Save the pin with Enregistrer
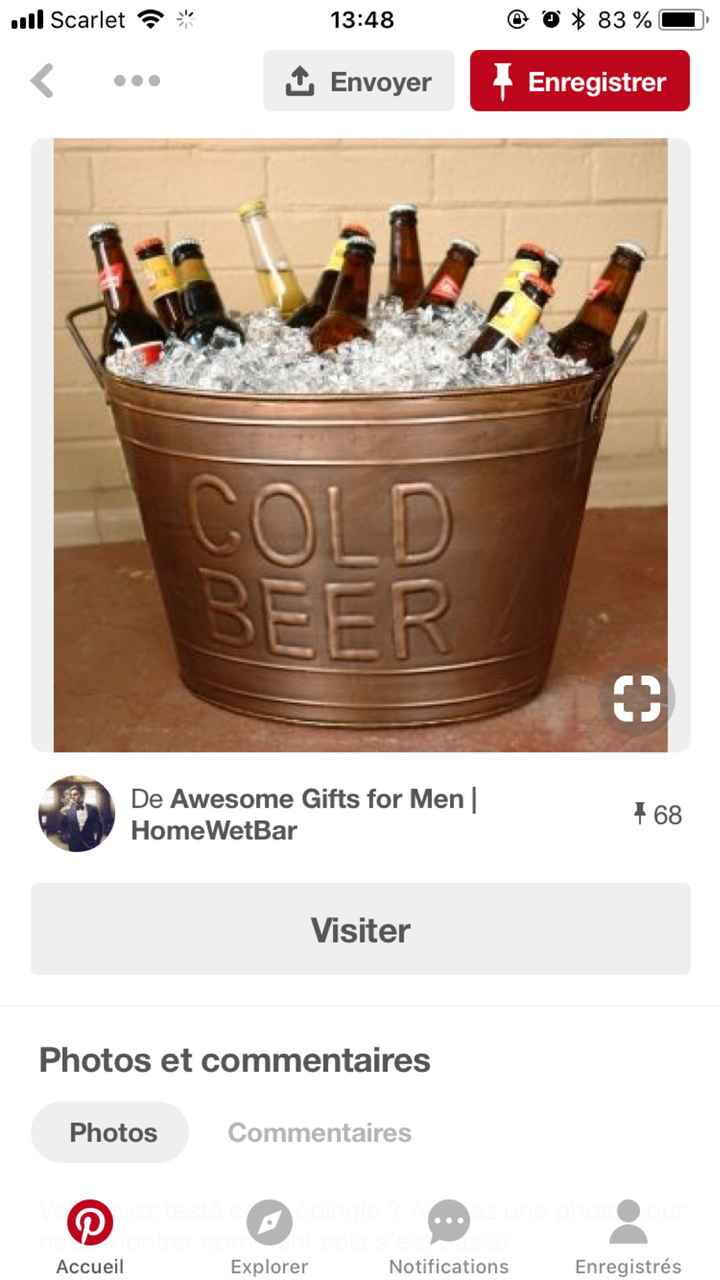The image size is (720, 1280). click(579, 81)
